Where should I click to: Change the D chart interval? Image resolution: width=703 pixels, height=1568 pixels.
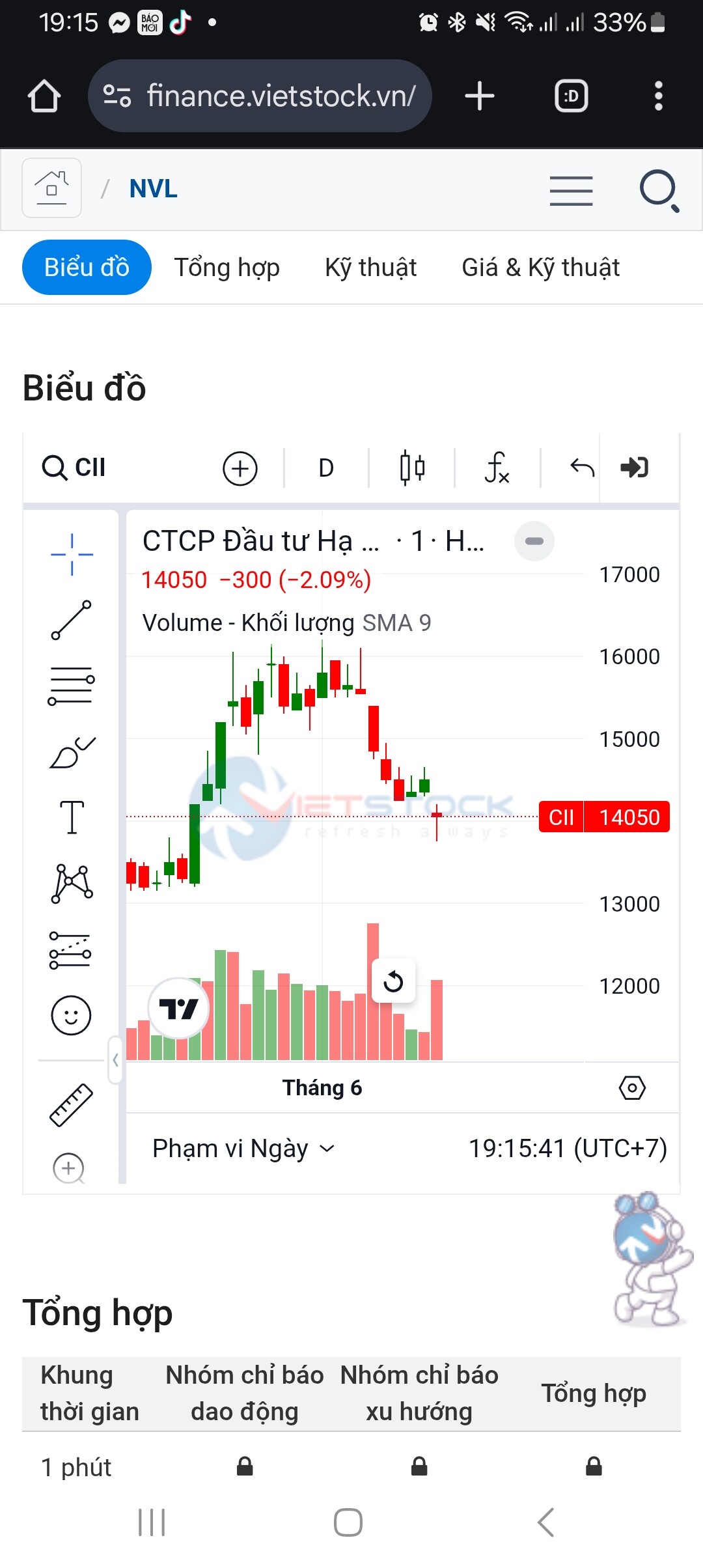point(326,468)
